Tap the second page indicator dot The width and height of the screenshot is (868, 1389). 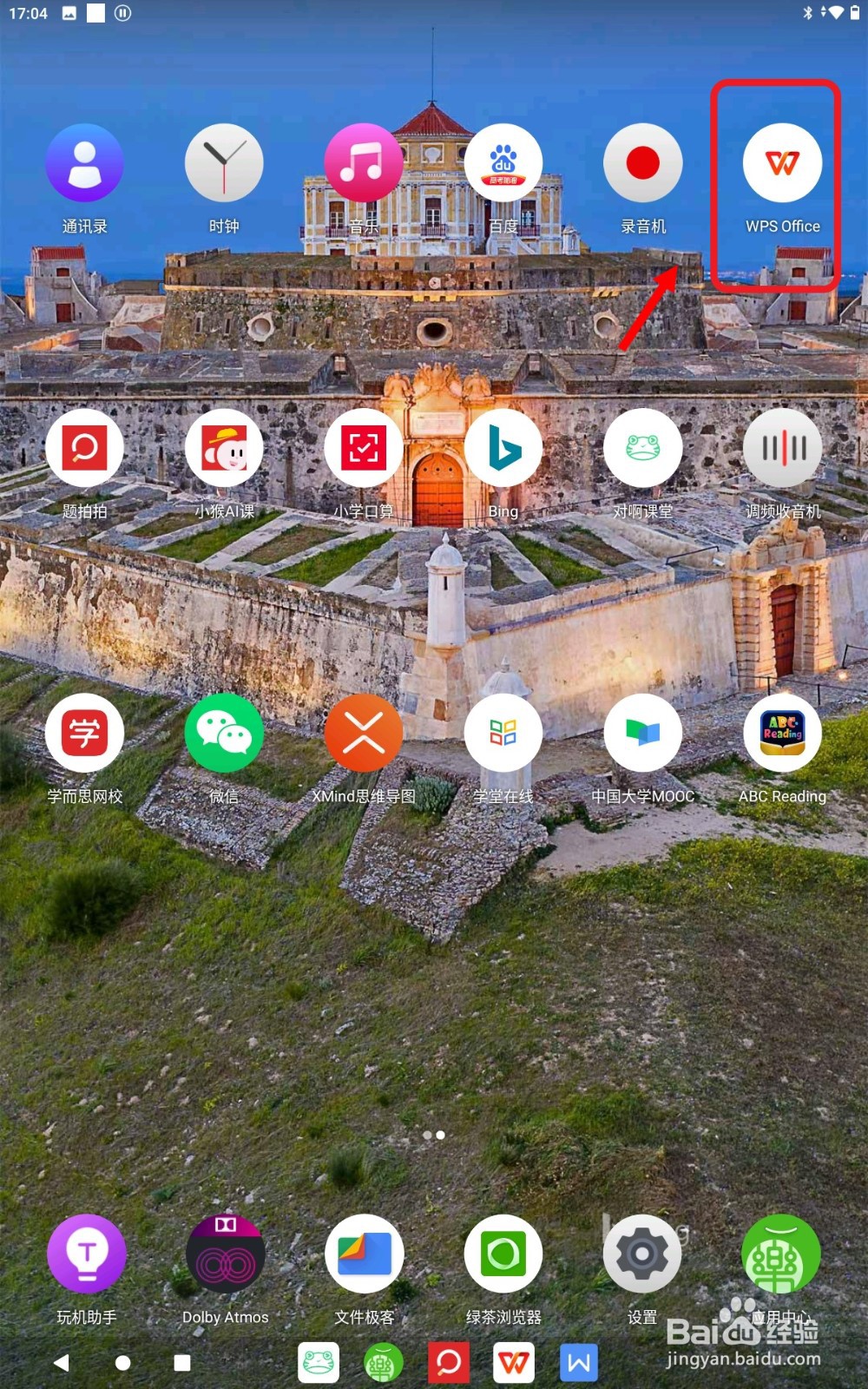[441, 1135]
